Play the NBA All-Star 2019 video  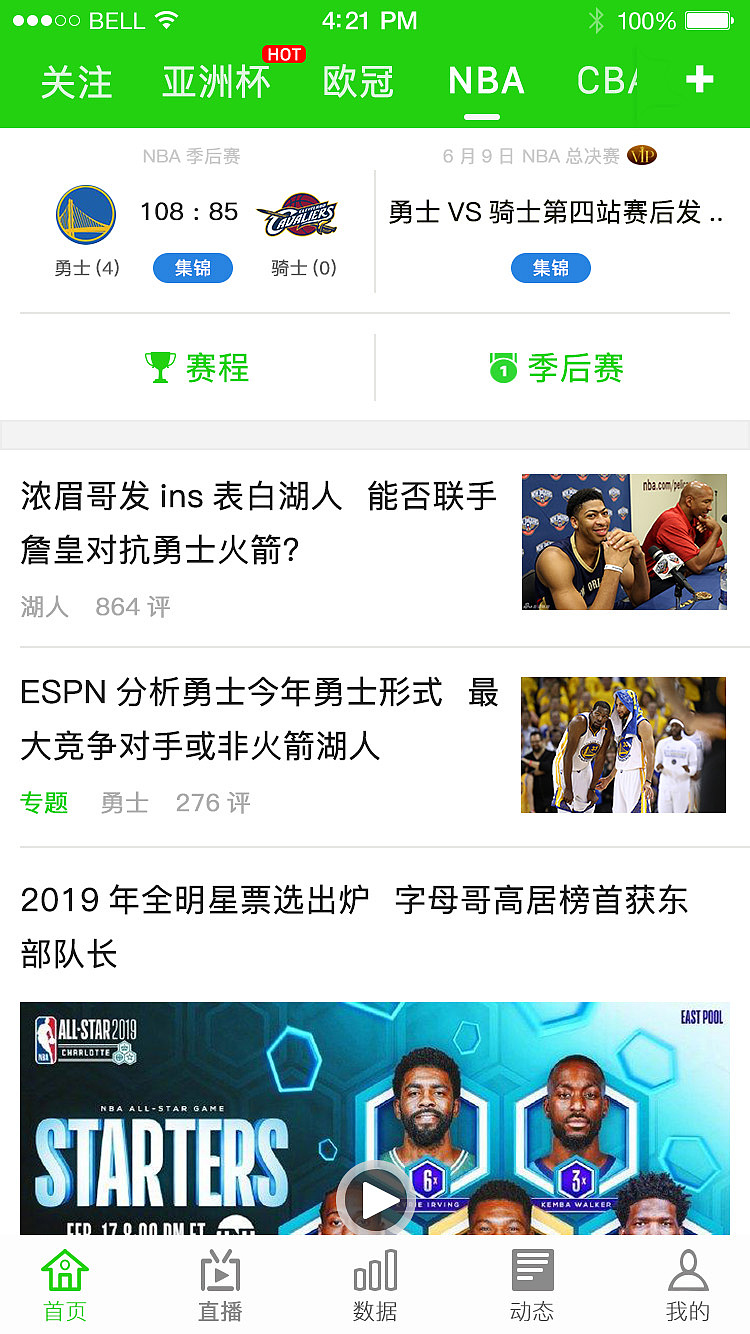click(x=375, y=1199)
